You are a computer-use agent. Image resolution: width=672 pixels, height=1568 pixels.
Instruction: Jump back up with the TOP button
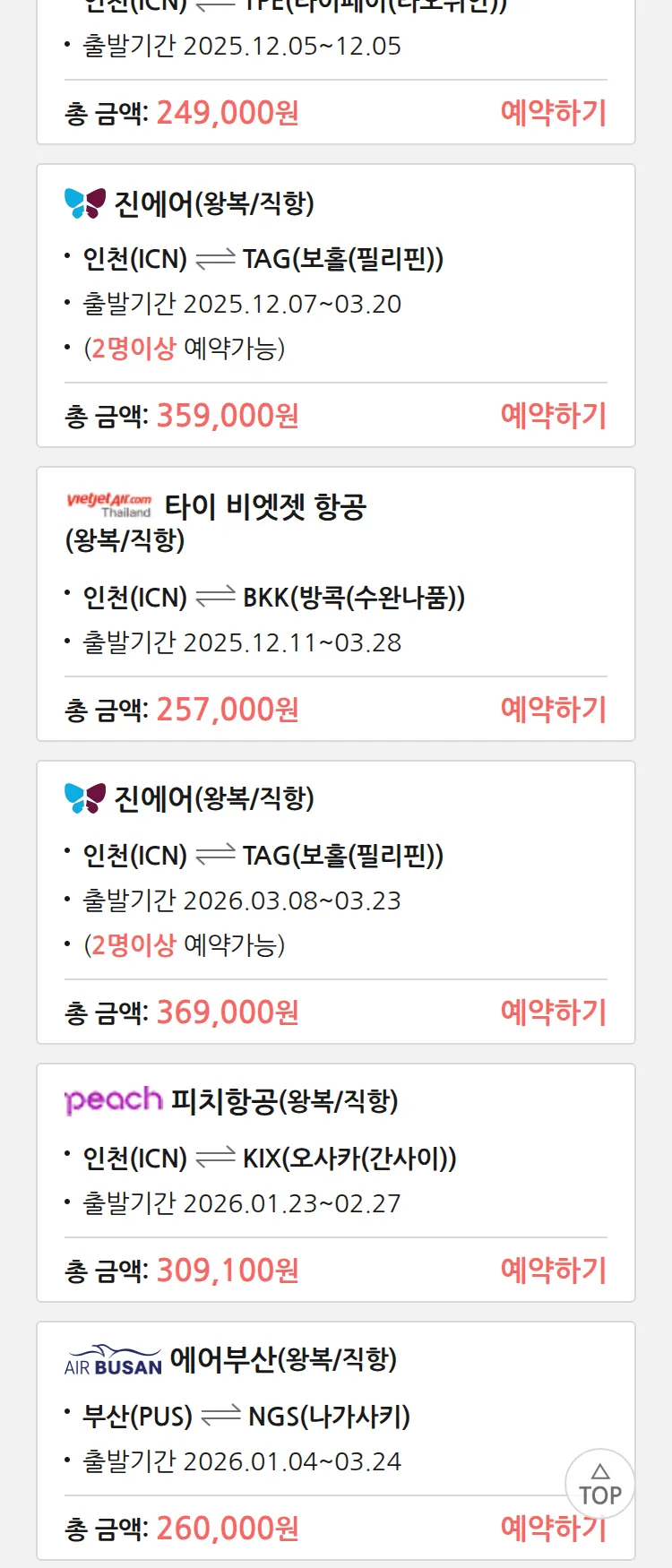point(599,1485)
